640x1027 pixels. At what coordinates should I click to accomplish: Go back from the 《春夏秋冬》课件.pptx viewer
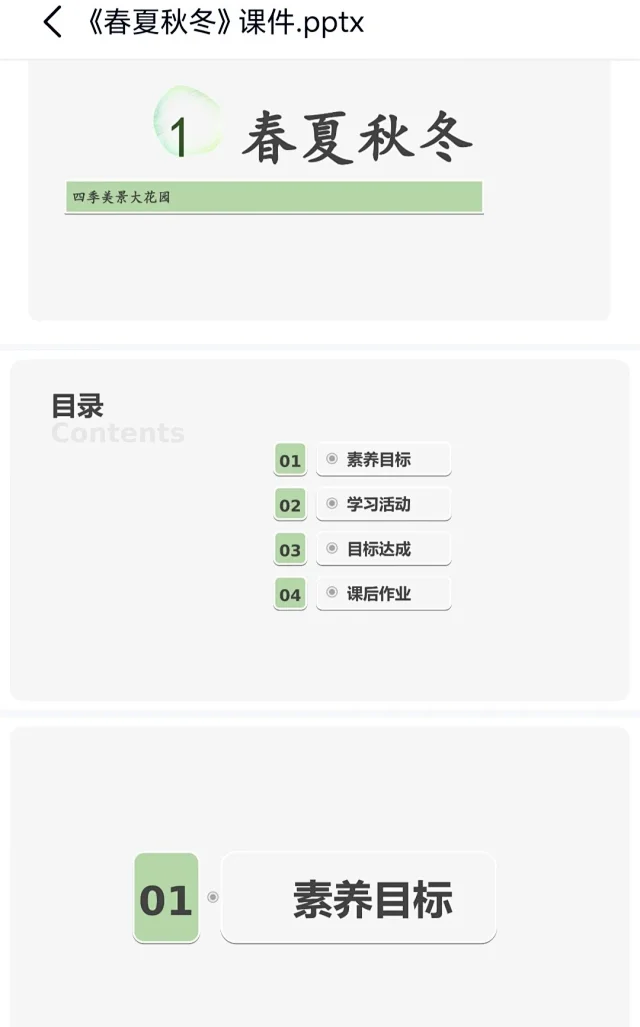pyautogui.click(x=52, y=22)
